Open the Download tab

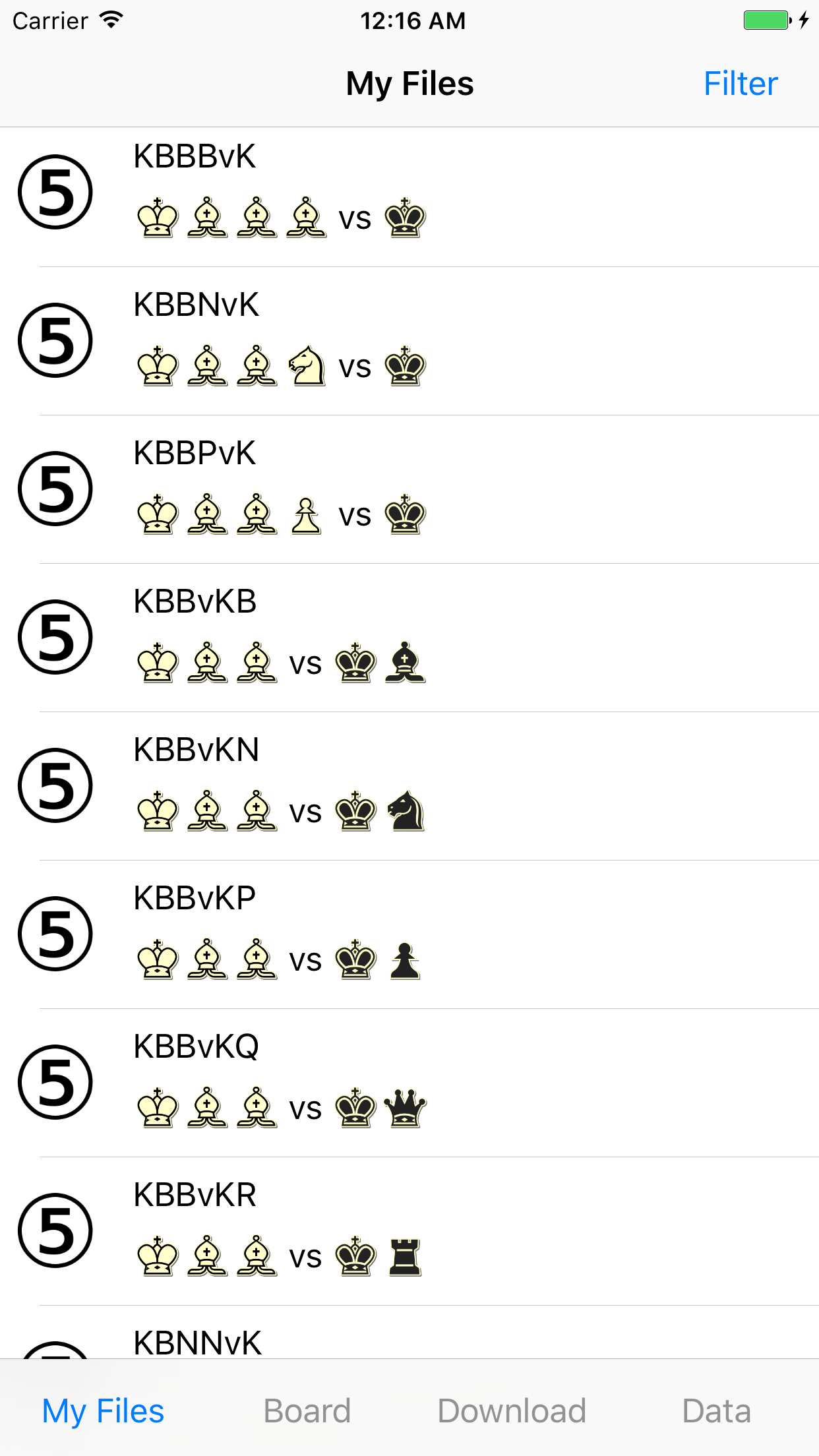coord(512,1410)
